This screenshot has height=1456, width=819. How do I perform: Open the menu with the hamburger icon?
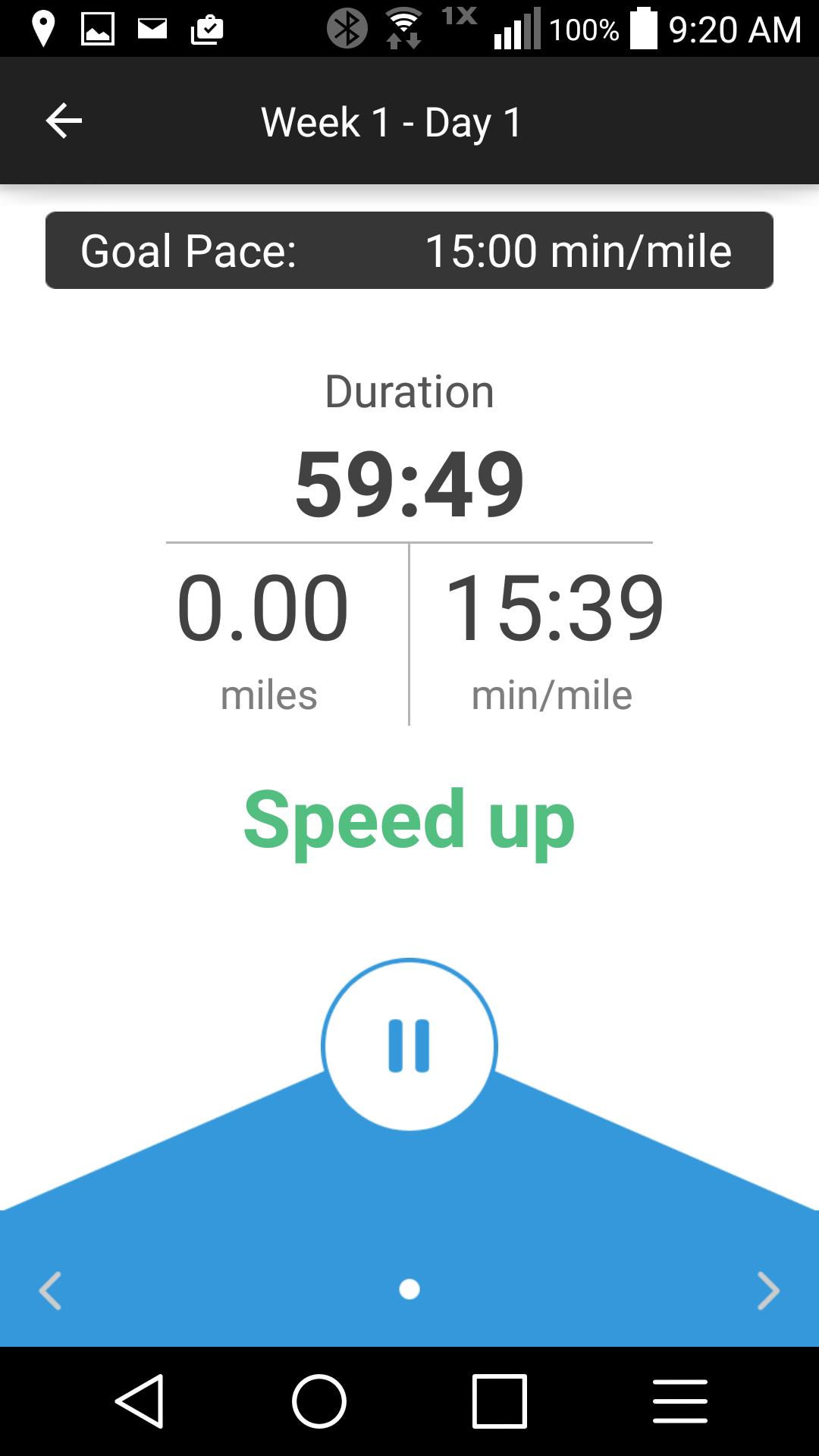pyautogui.click(x=679, y=1401)
